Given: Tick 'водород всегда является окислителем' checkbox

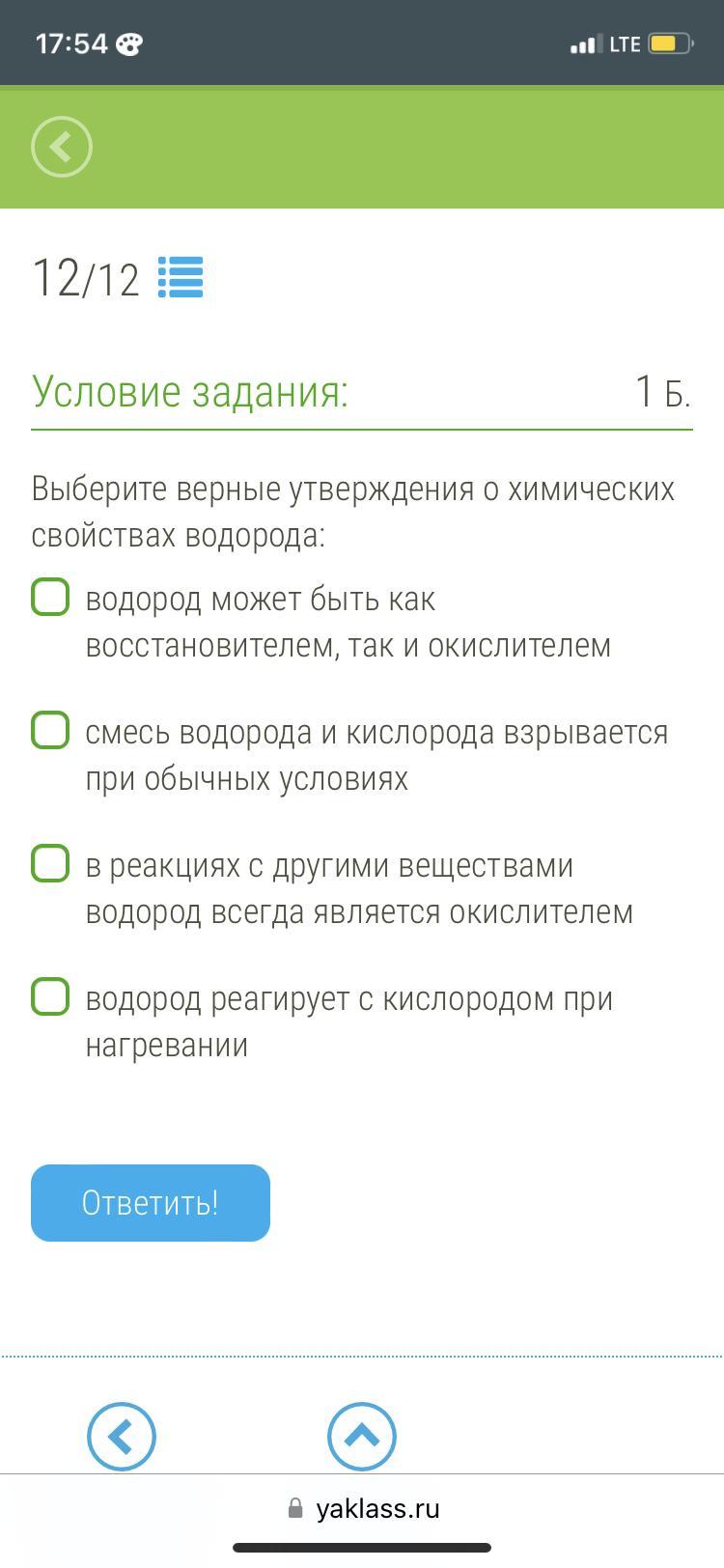Looking at the screenshot, I should coord(50,864).
